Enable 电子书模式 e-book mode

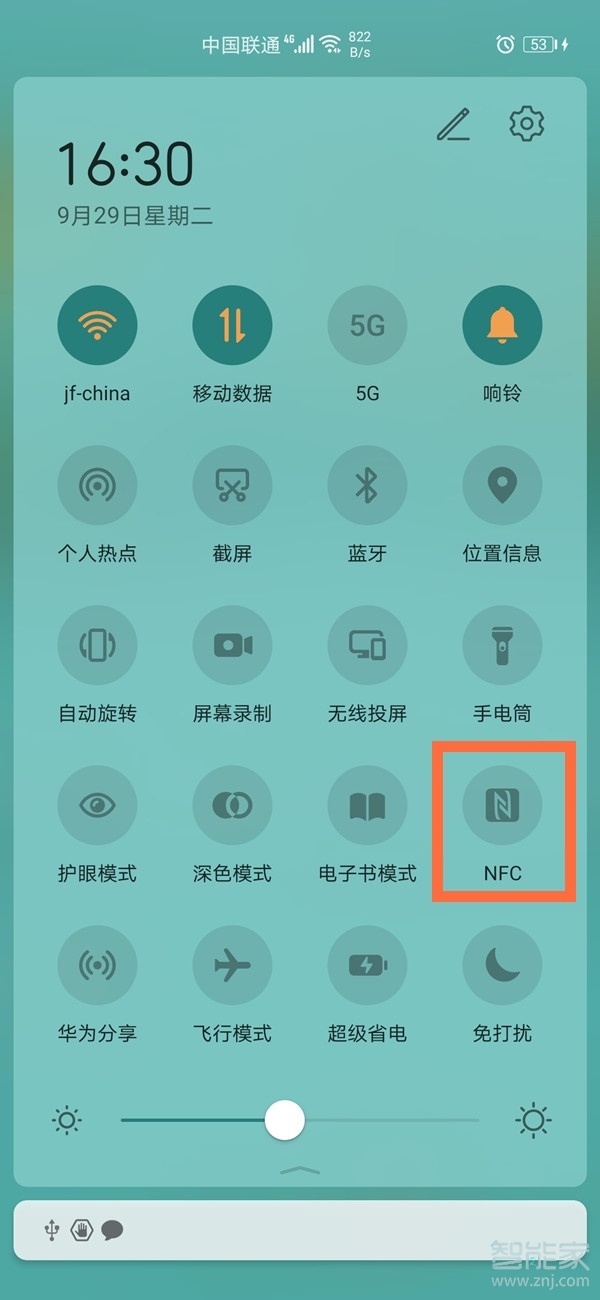(367, 805)
